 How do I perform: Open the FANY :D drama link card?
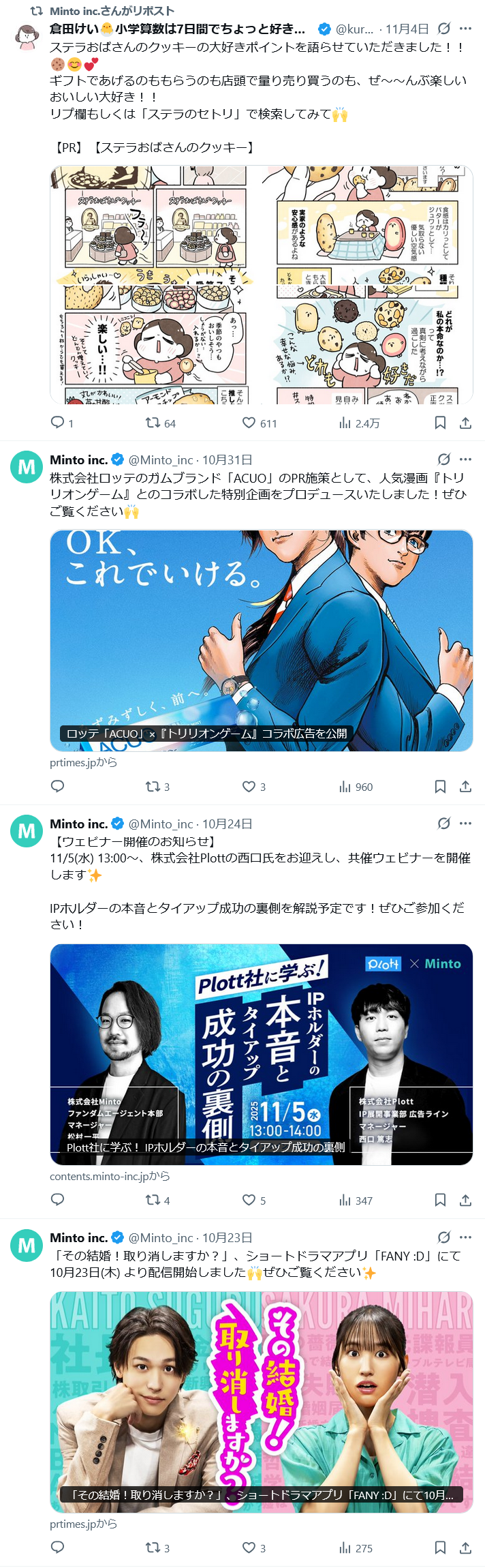(261, 1402)
